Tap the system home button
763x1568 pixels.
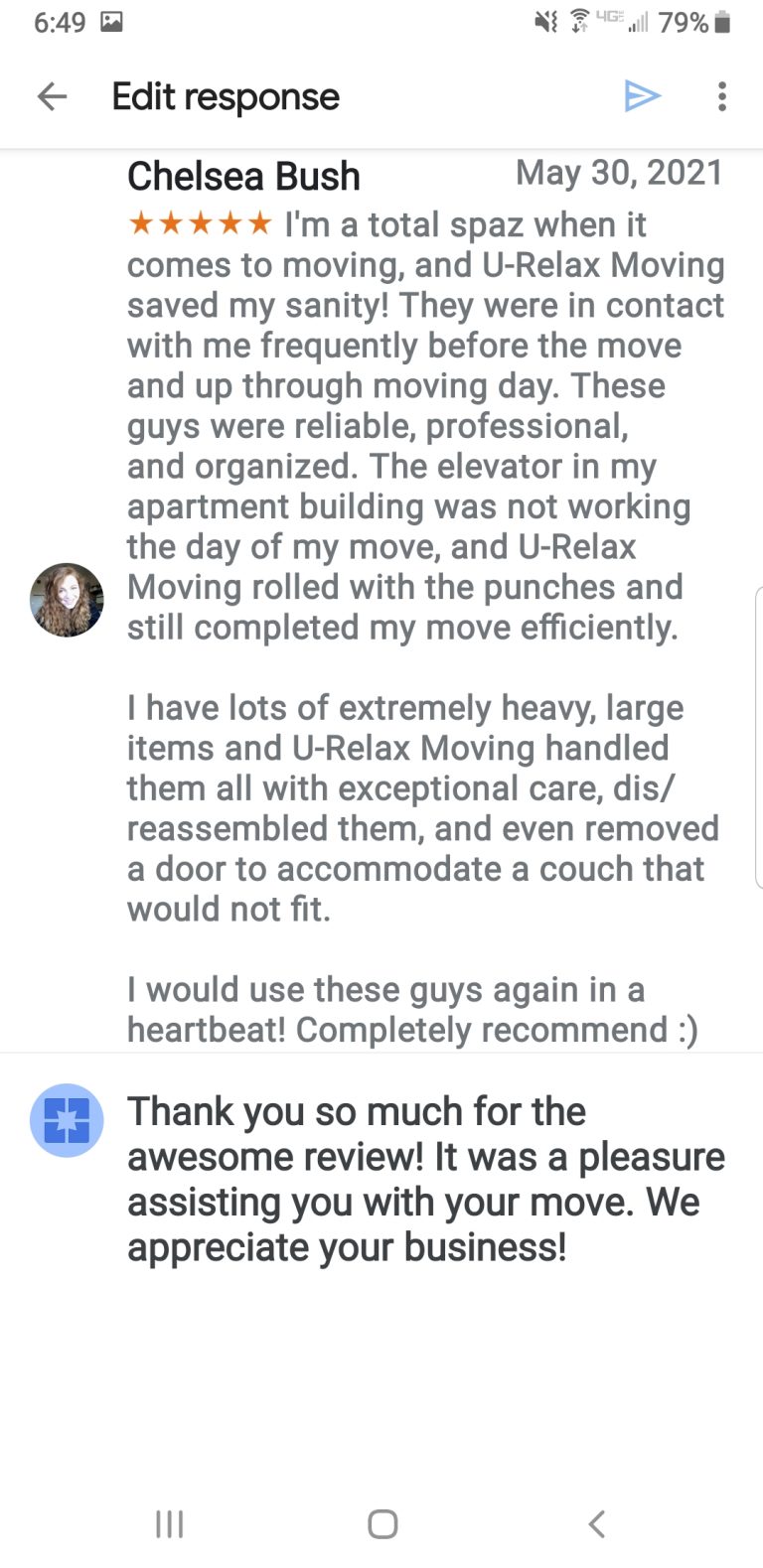click(x=382, y=1523)
